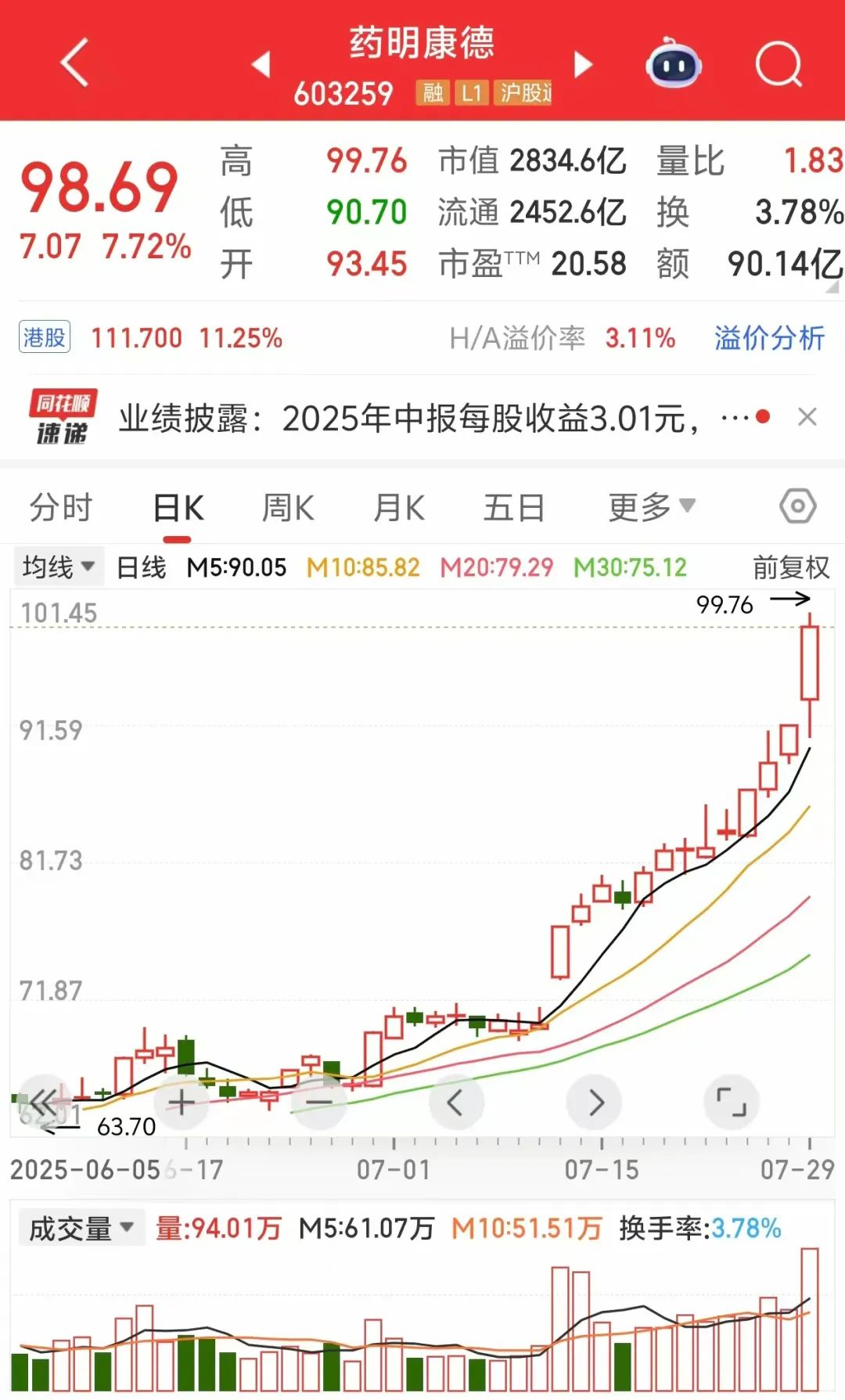The height and width of the screenshot is (1400, 845).
Task: Expand chart to fullscreen
Action: click(x=732, y=1103)
